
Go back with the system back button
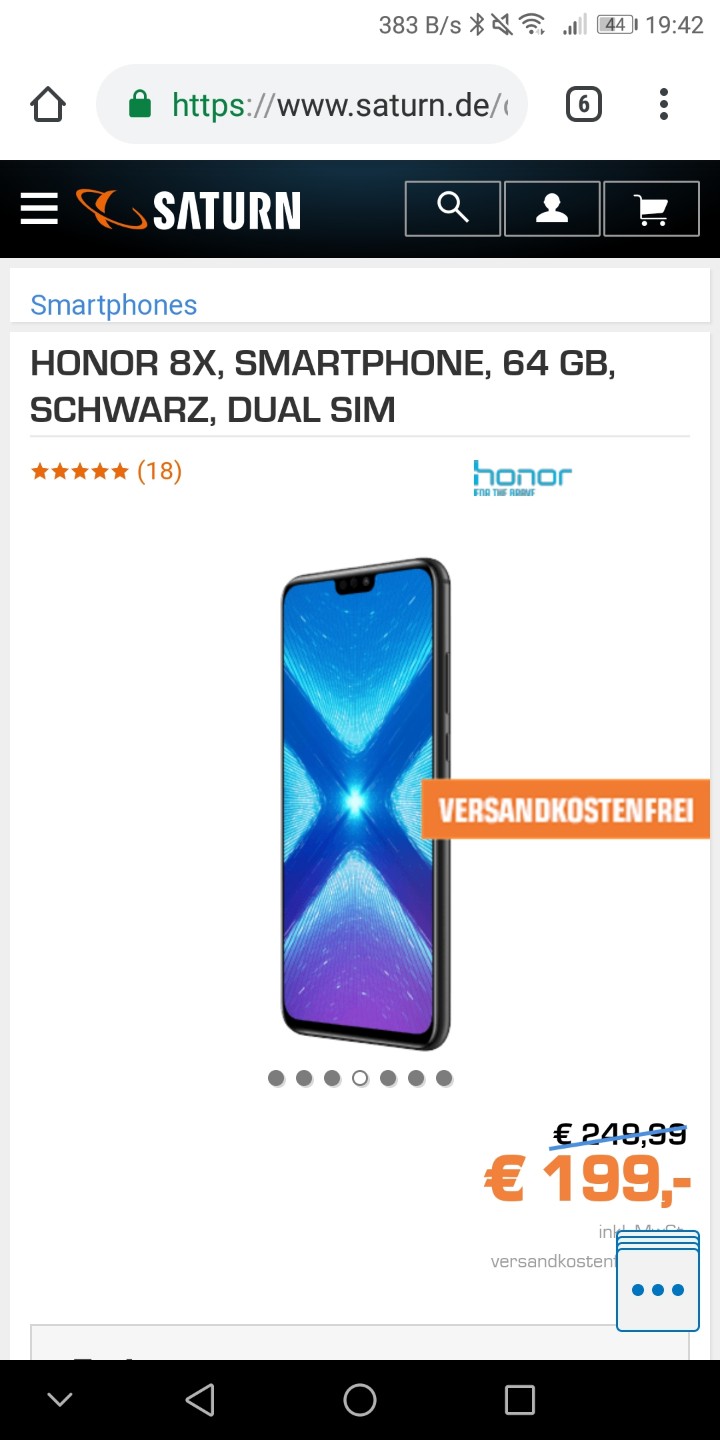tap(200, 1400)
